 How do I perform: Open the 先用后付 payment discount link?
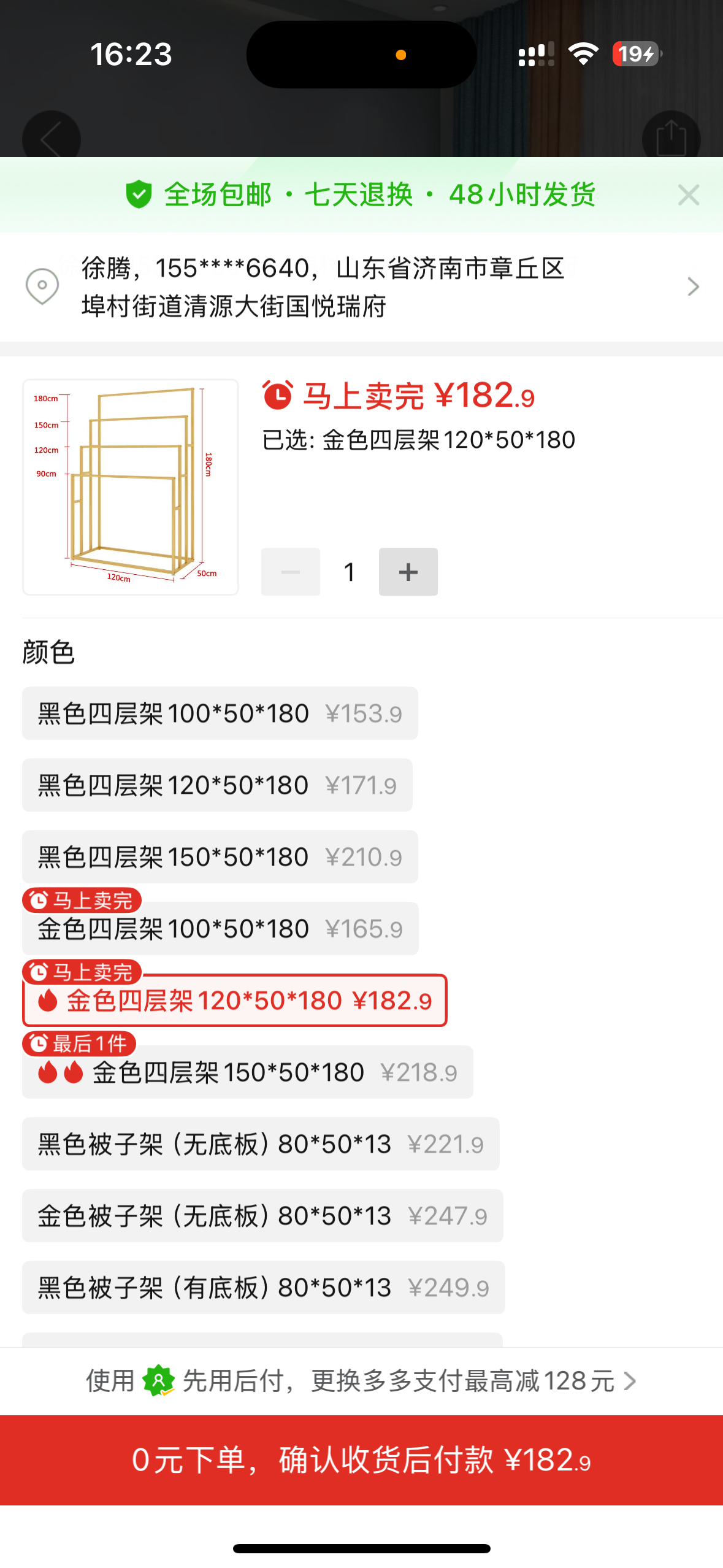(x=361, y=1382)
